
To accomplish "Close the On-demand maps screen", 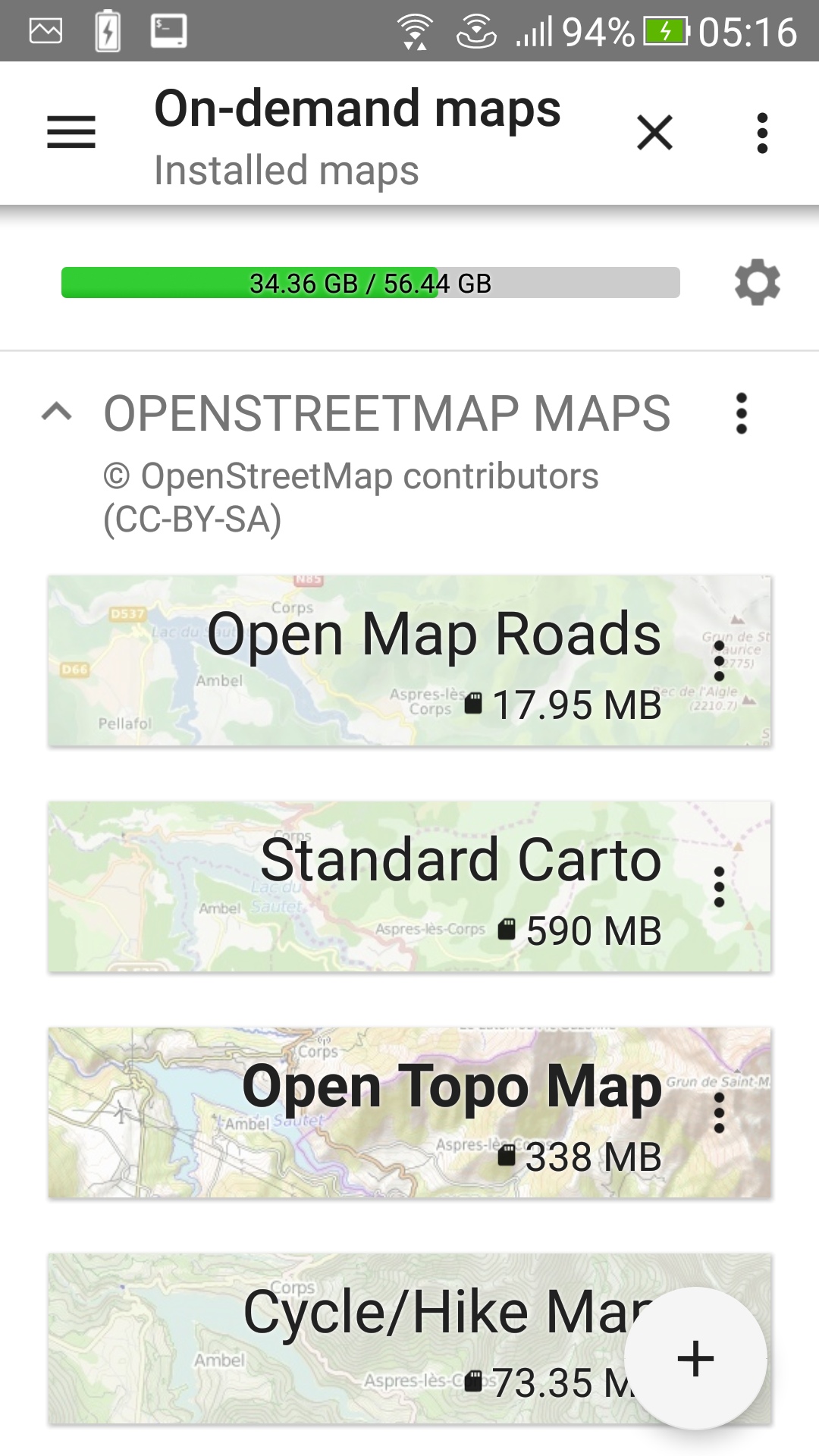I will click(654, 133).
